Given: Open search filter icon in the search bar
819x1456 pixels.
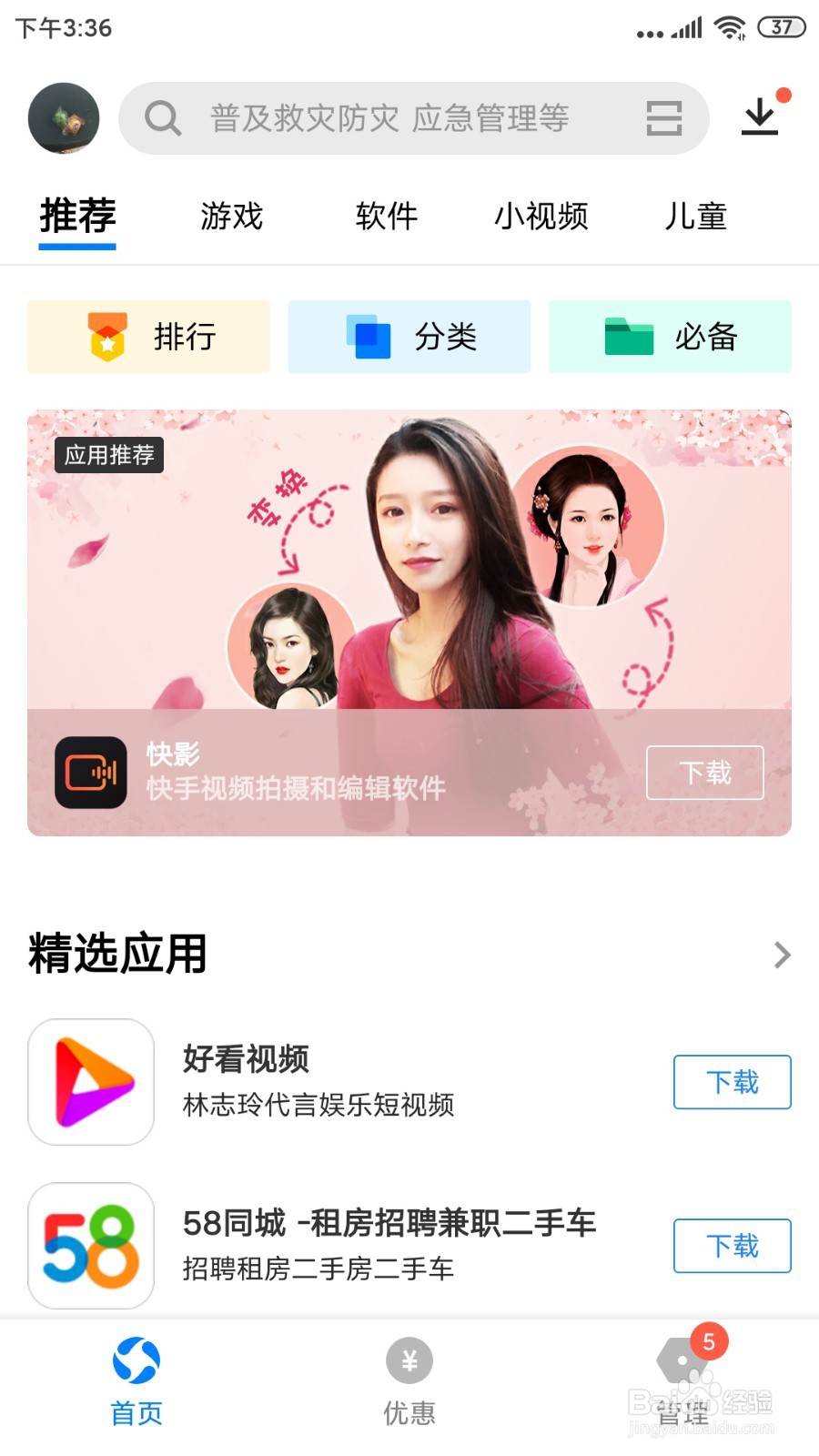Looking at the screenshot, I should pyautogui.click(x=663, y=118).
